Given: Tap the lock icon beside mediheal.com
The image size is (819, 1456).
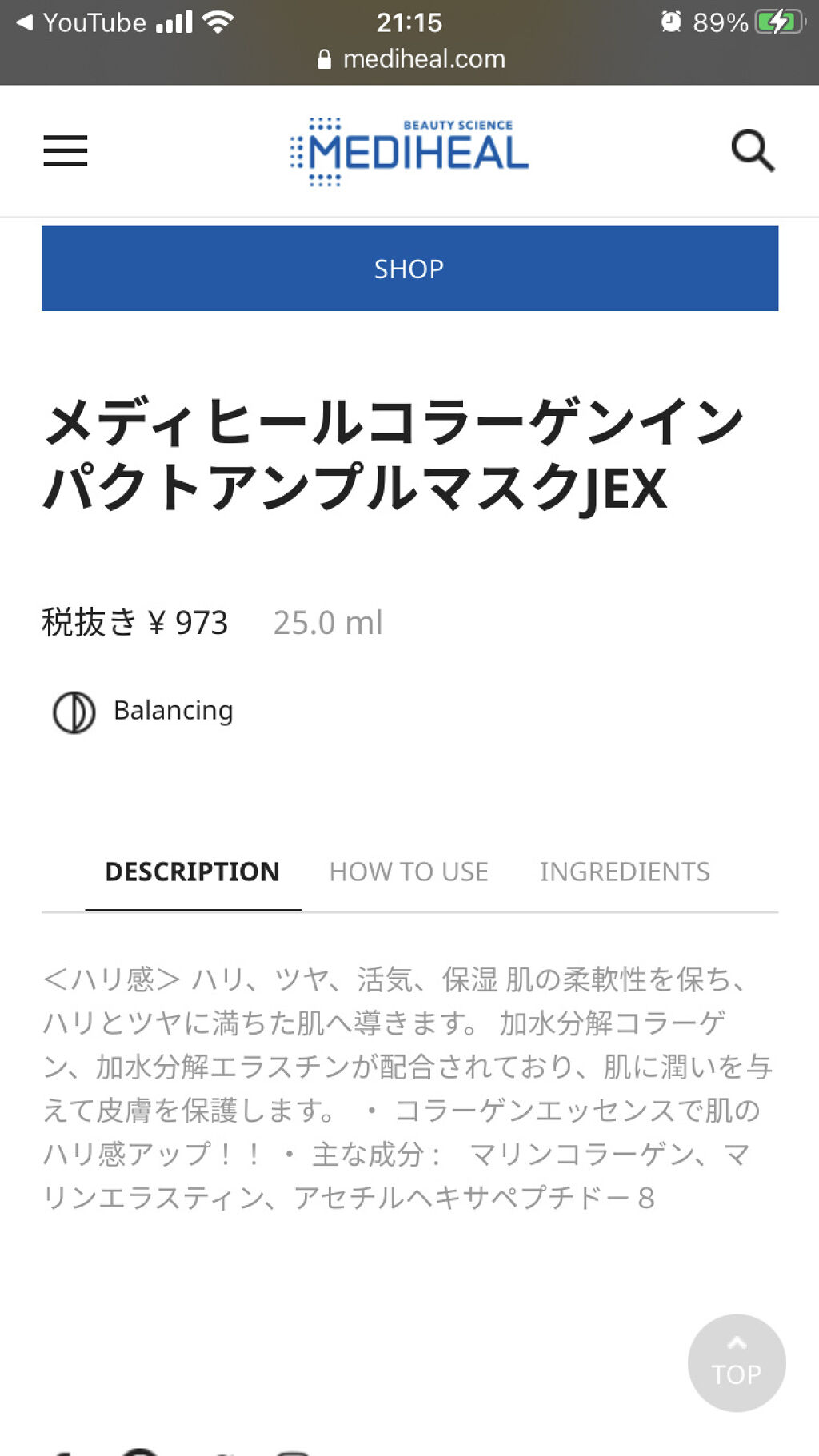Looking at the screenshot, I should pos(324,58).
